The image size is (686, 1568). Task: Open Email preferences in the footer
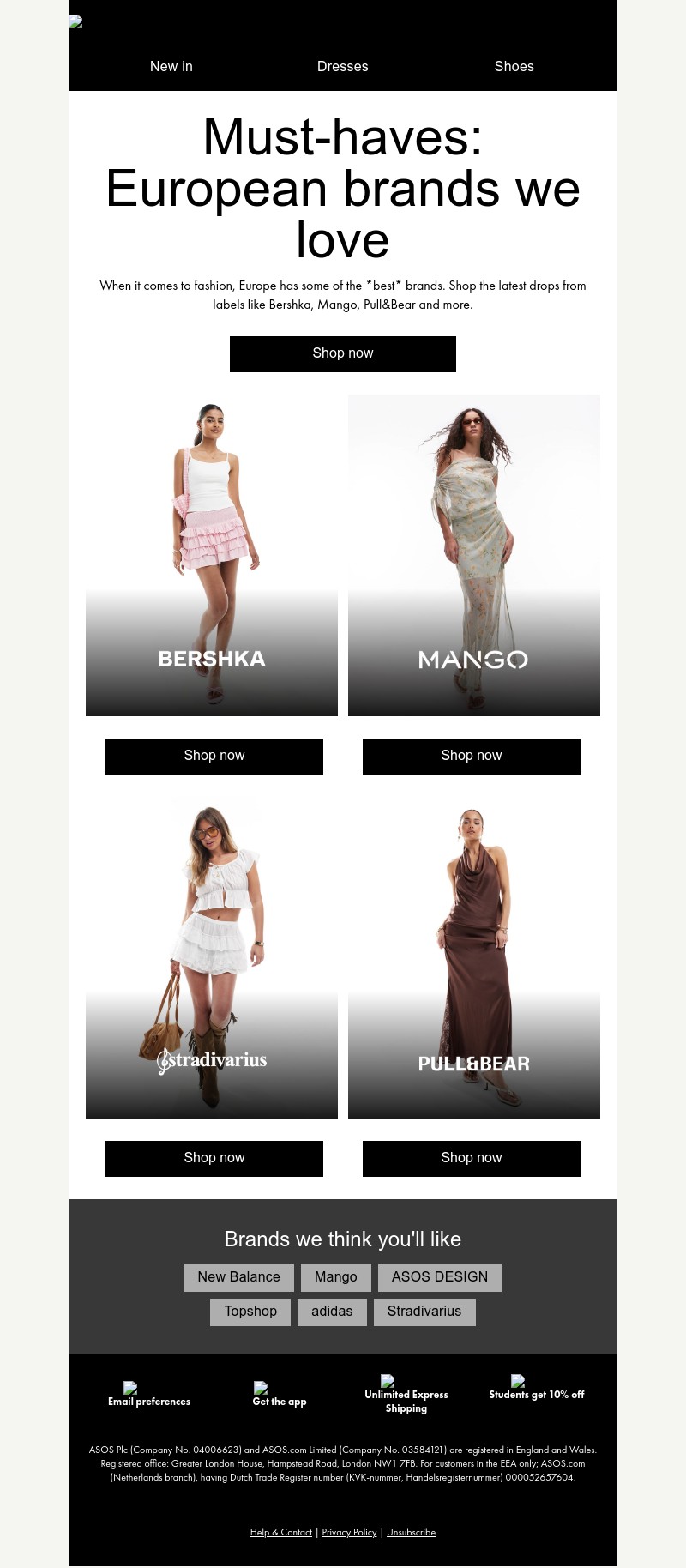[x=149, y=1401]
